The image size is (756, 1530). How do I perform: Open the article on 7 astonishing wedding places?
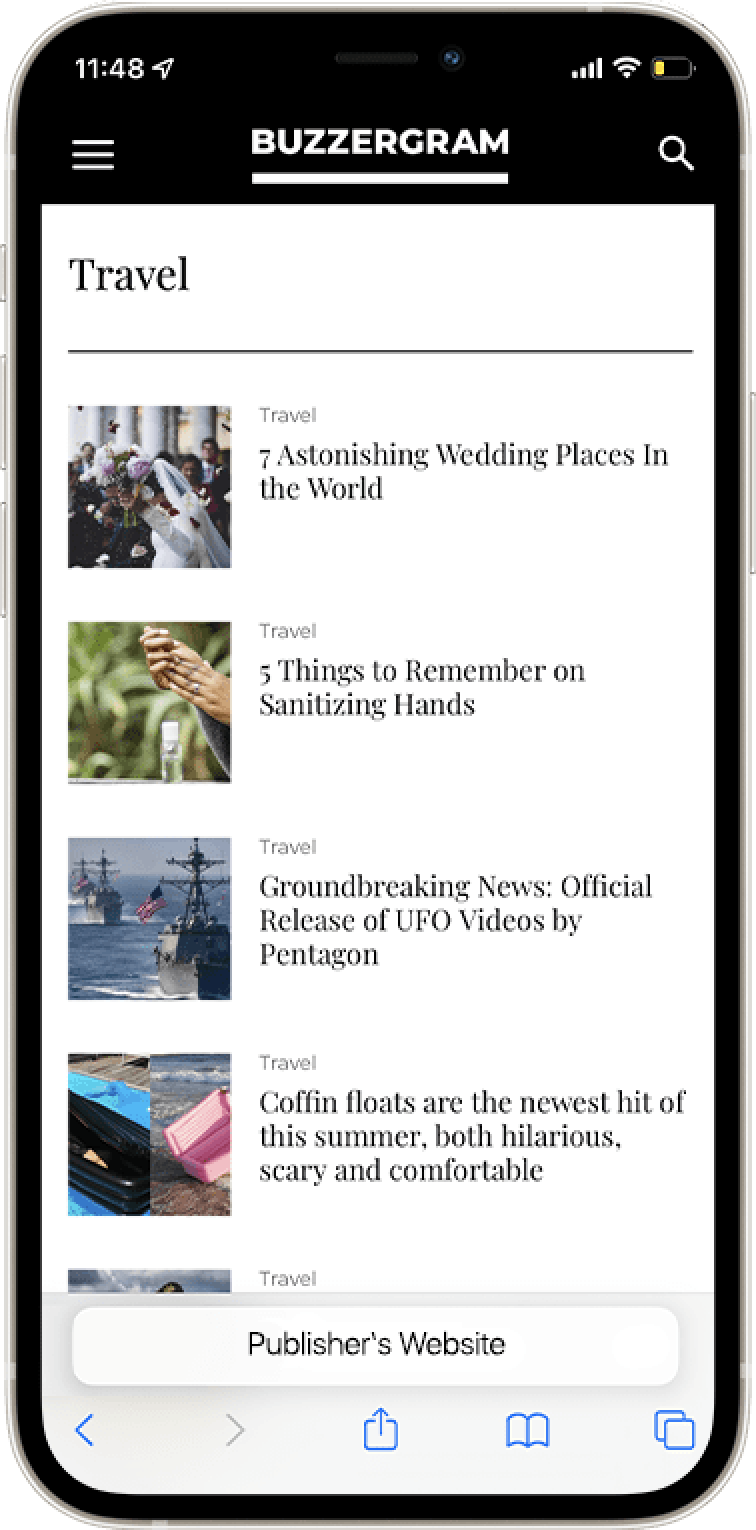463,471
